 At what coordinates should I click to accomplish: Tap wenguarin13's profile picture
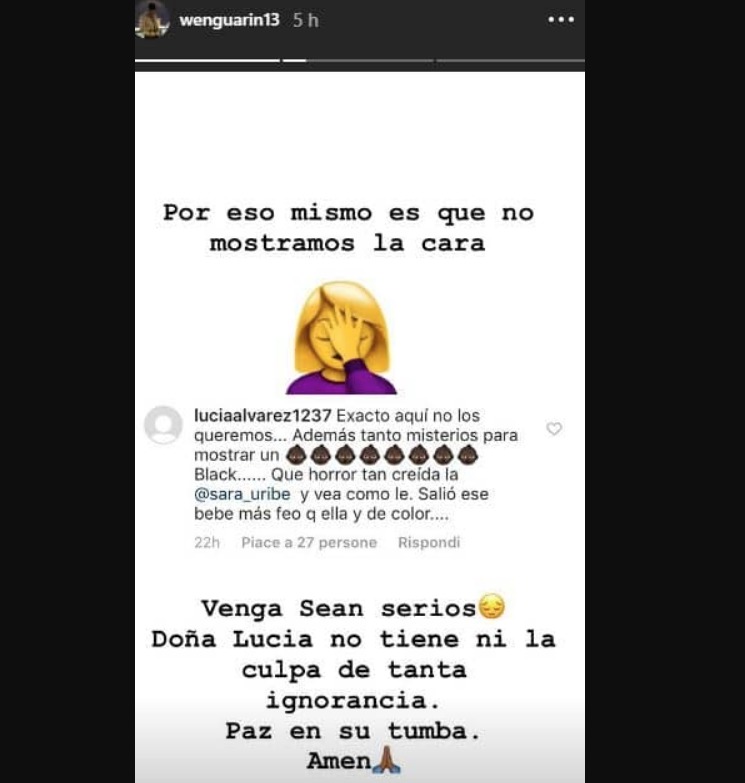[153, 19]
